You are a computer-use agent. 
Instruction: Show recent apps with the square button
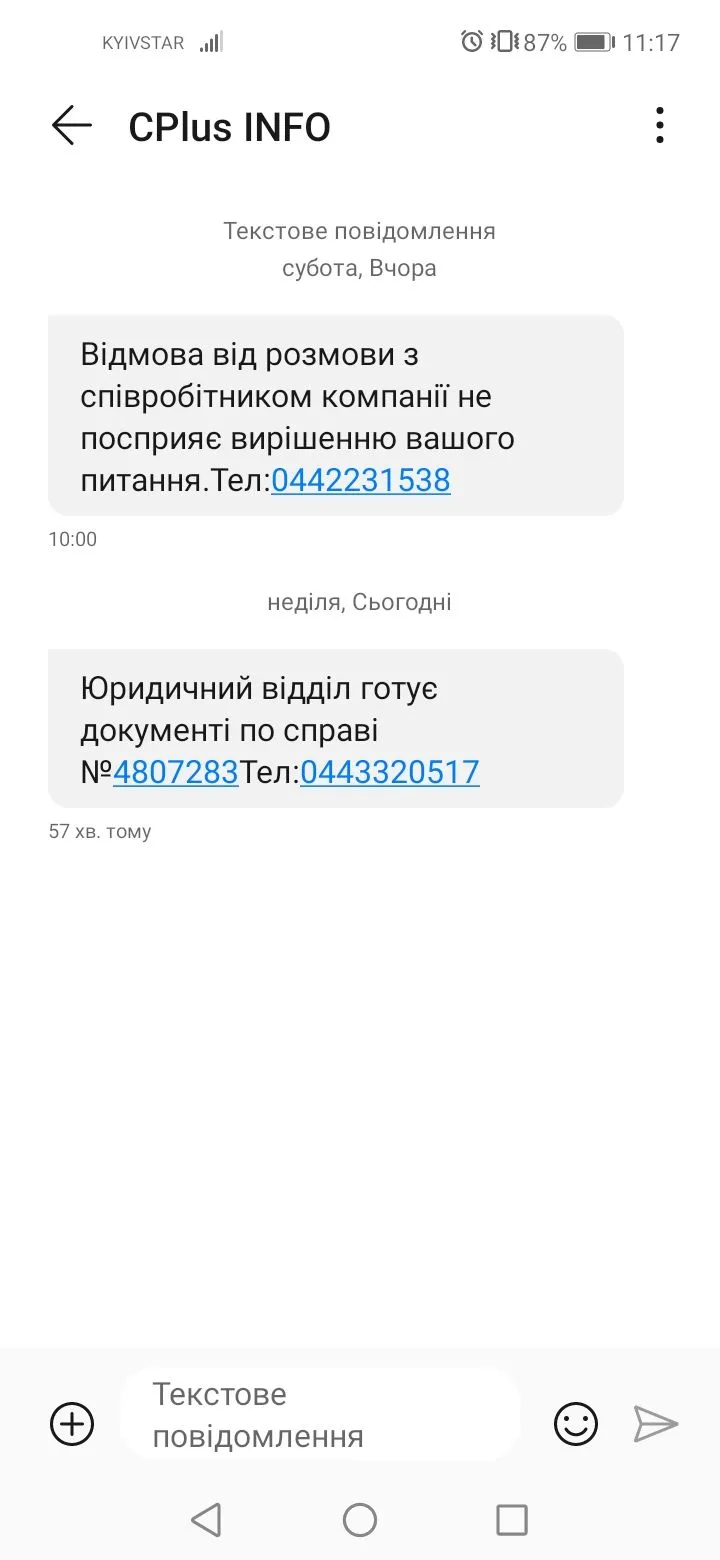[511, 1520]
